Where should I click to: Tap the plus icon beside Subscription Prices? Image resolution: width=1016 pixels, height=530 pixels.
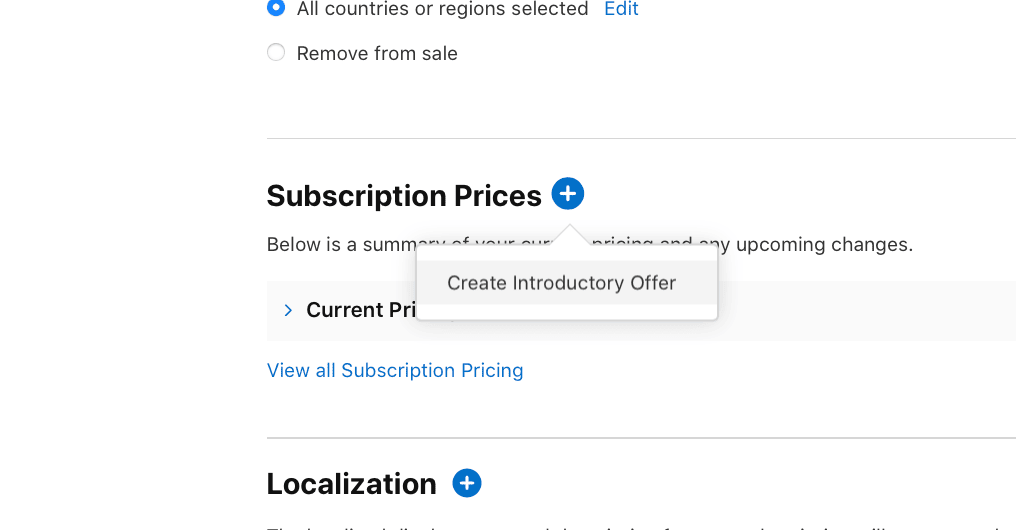[568, 194]
